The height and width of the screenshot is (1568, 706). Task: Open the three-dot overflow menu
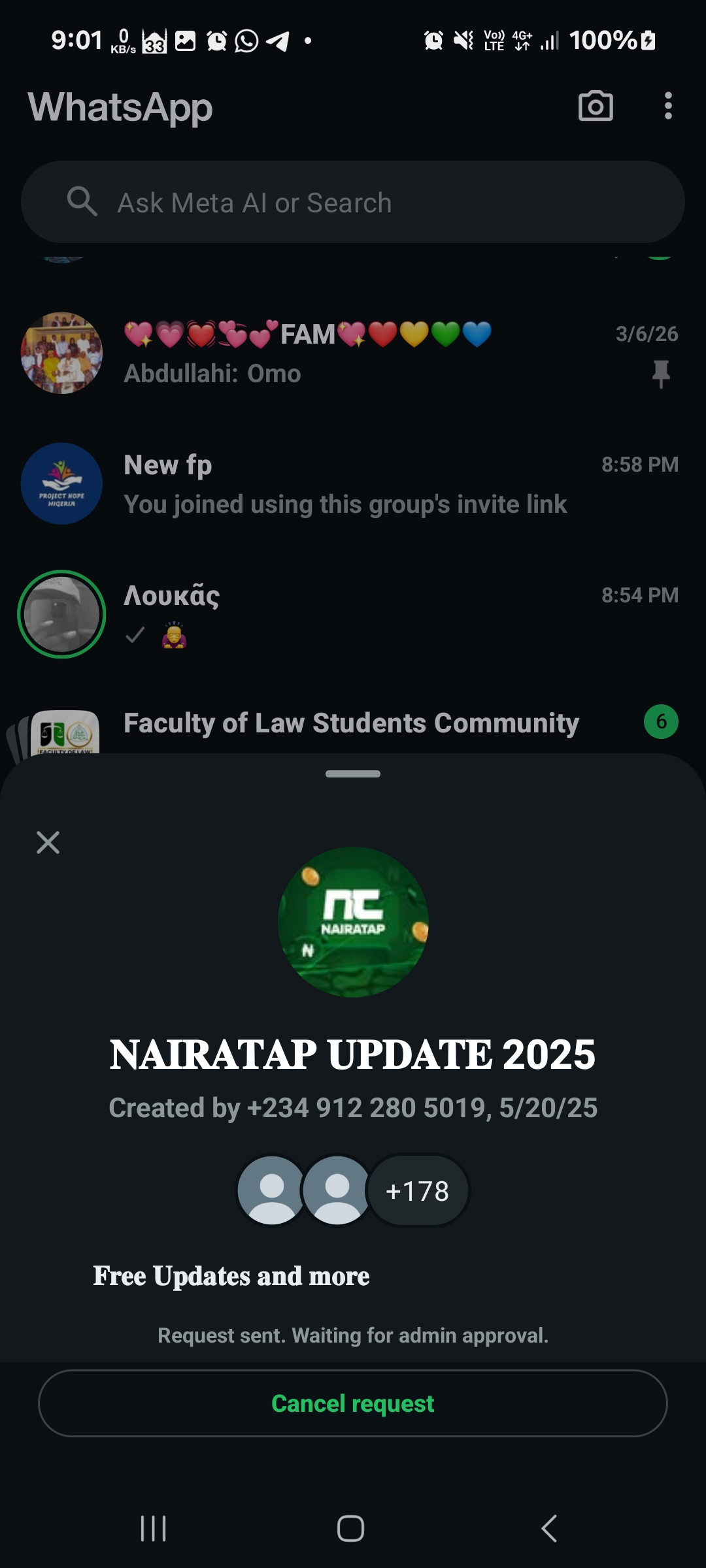(x=667, y=106)
